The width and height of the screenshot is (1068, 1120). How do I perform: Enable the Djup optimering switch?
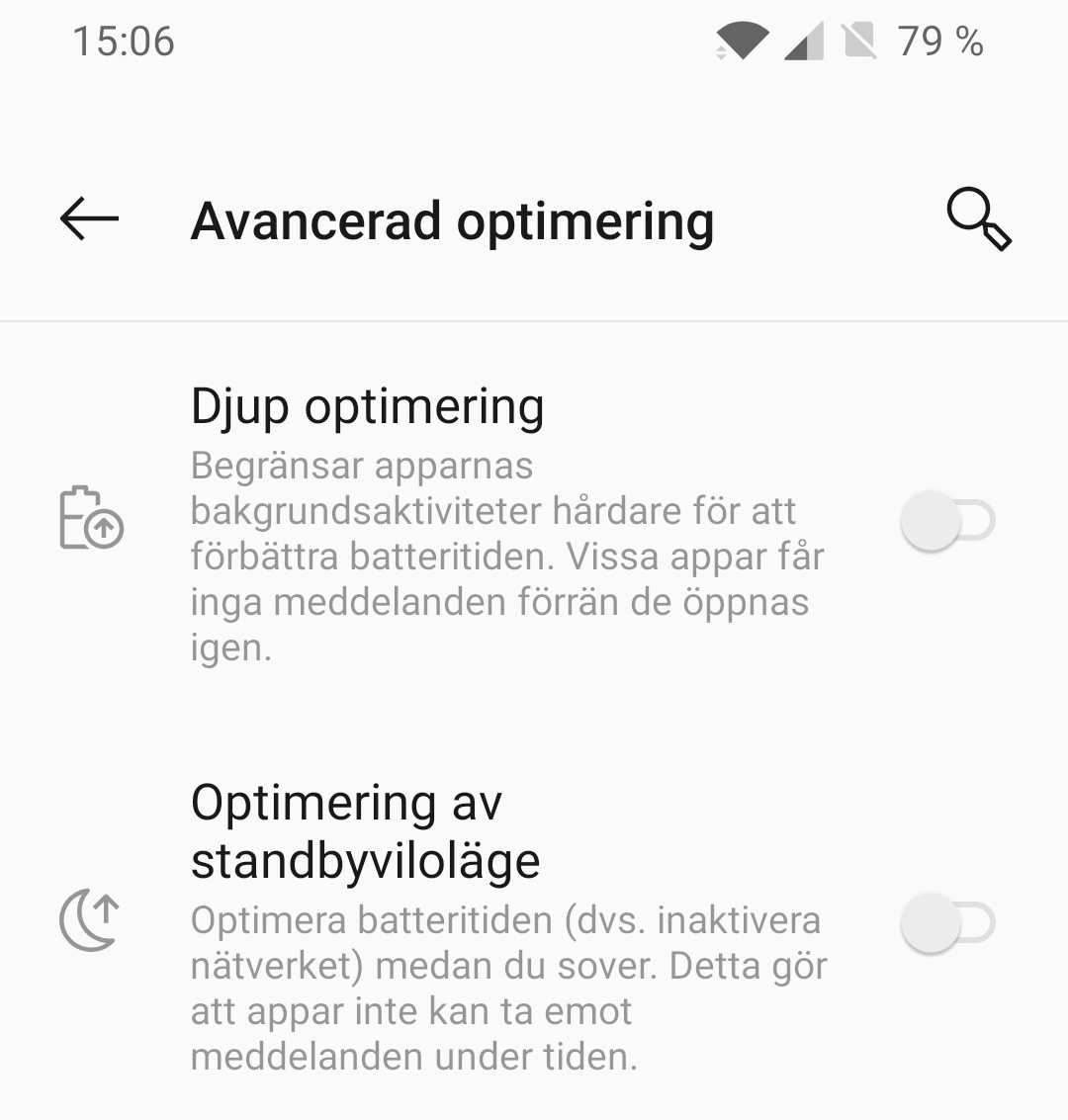click(x=946, y=521)
